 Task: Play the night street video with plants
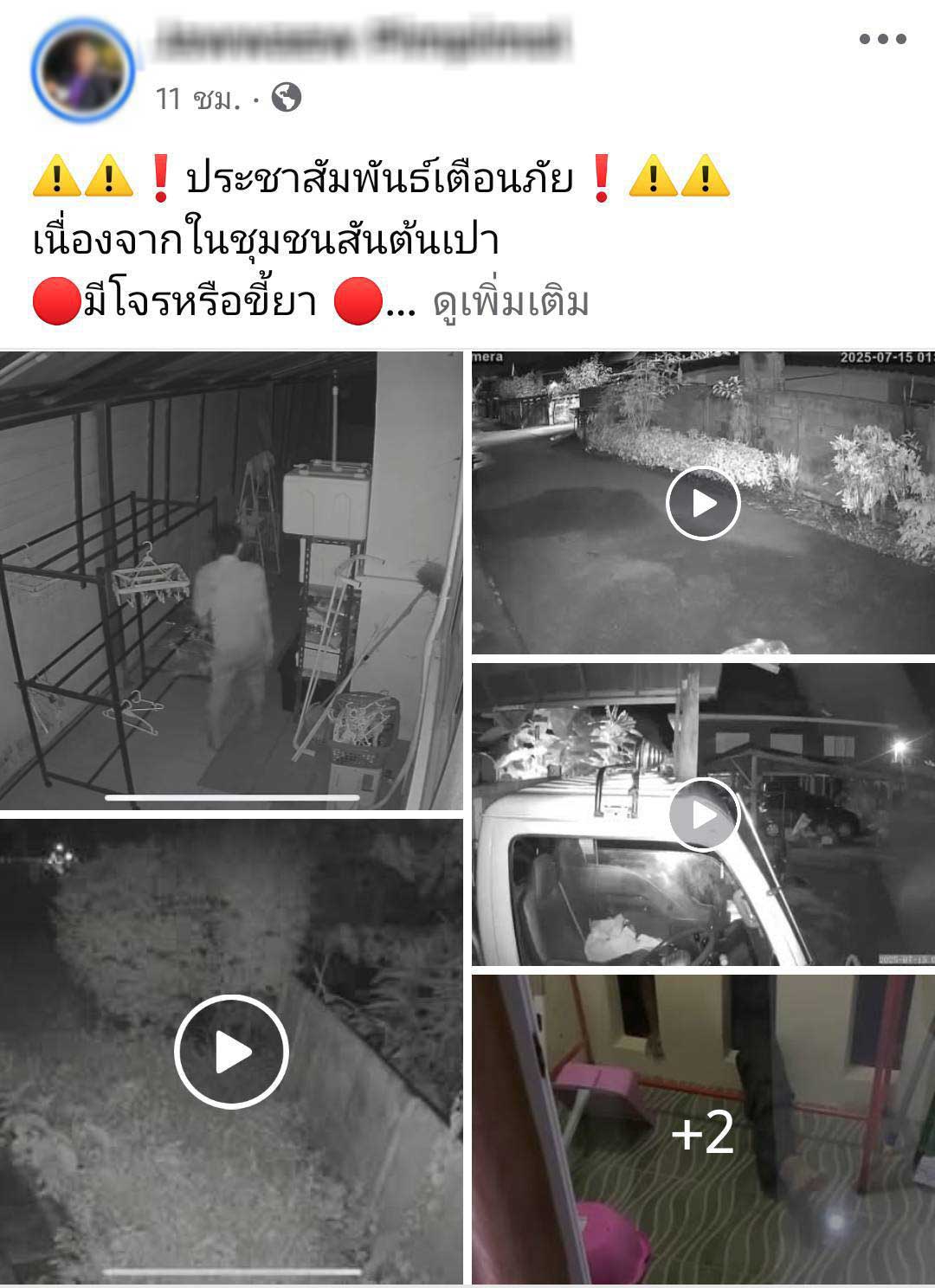[x=702, y=503]
